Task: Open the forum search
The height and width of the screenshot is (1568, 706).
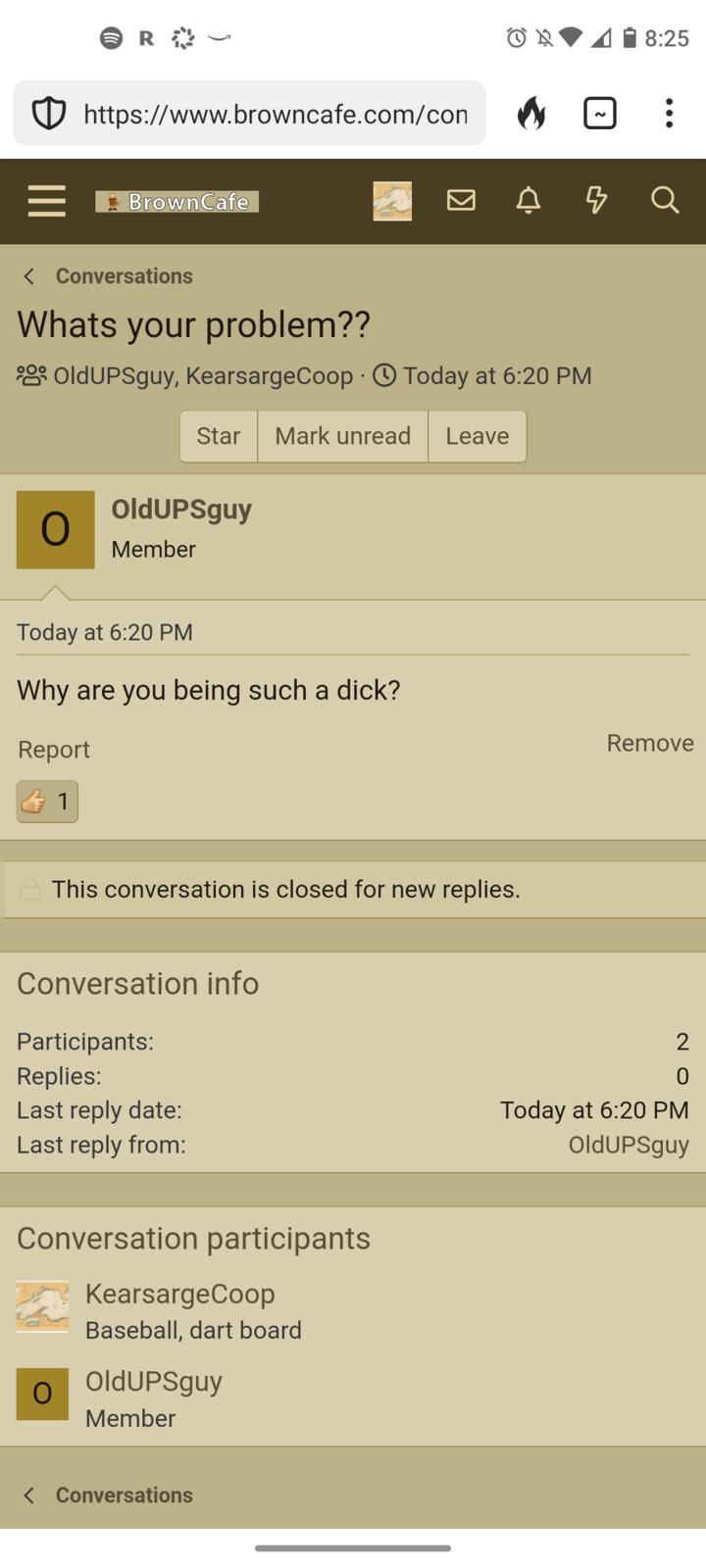Action: point(665,200)
